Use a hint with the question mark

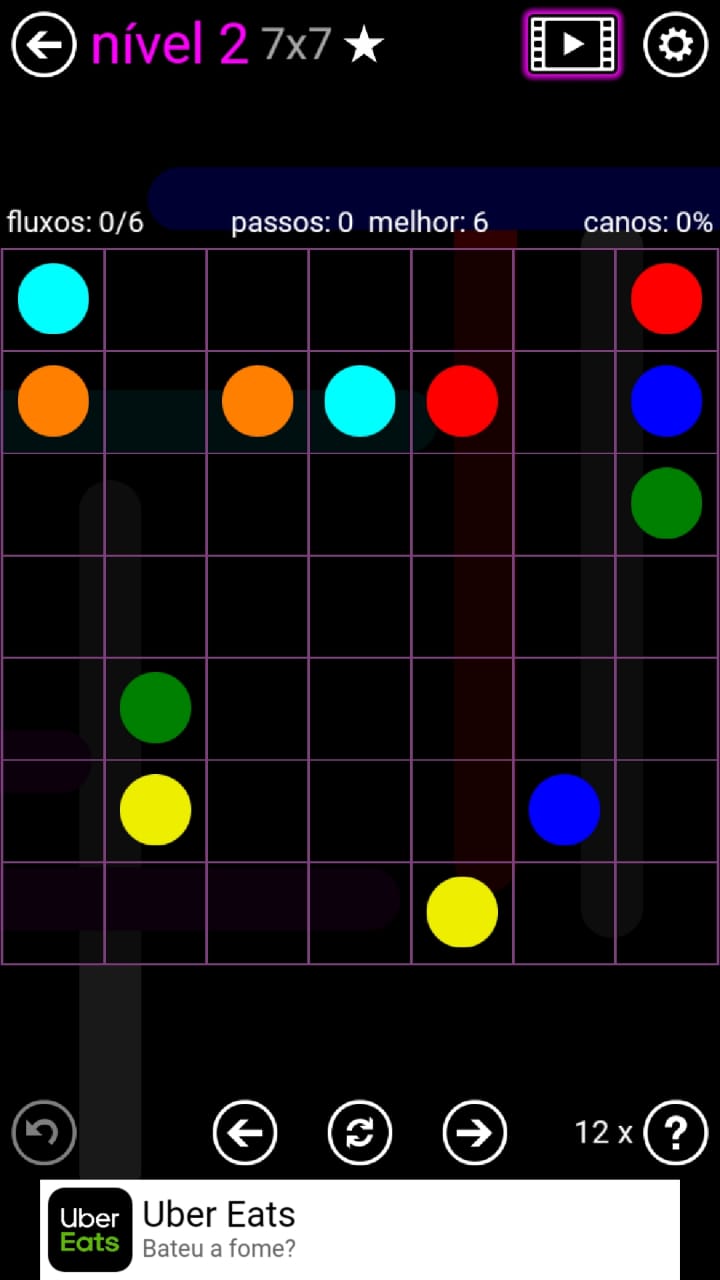(x=676, y=1133)
